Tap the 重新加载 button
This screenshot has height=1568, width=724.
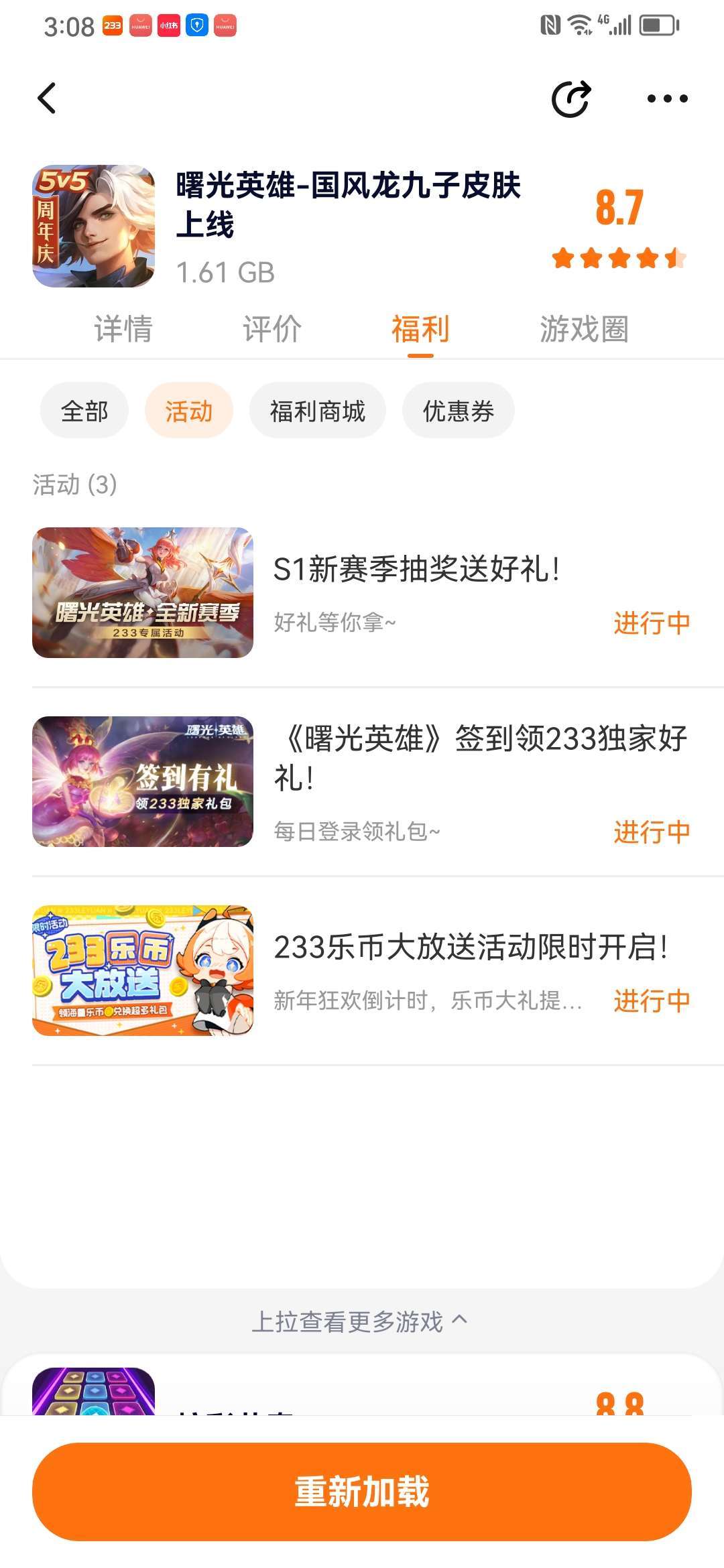click(362, 1492)
